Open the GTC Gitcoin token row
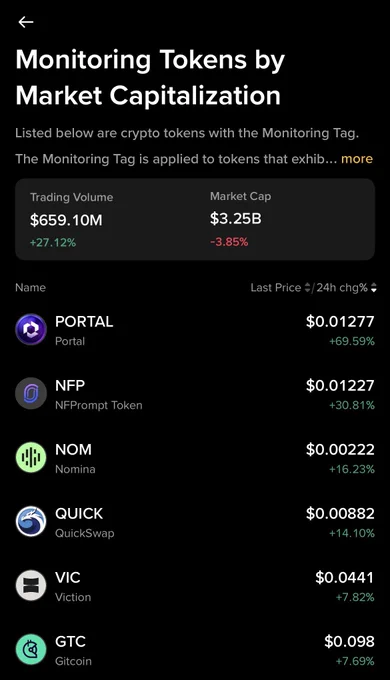The width and height of the screenshot is (390, 680). 195,650
